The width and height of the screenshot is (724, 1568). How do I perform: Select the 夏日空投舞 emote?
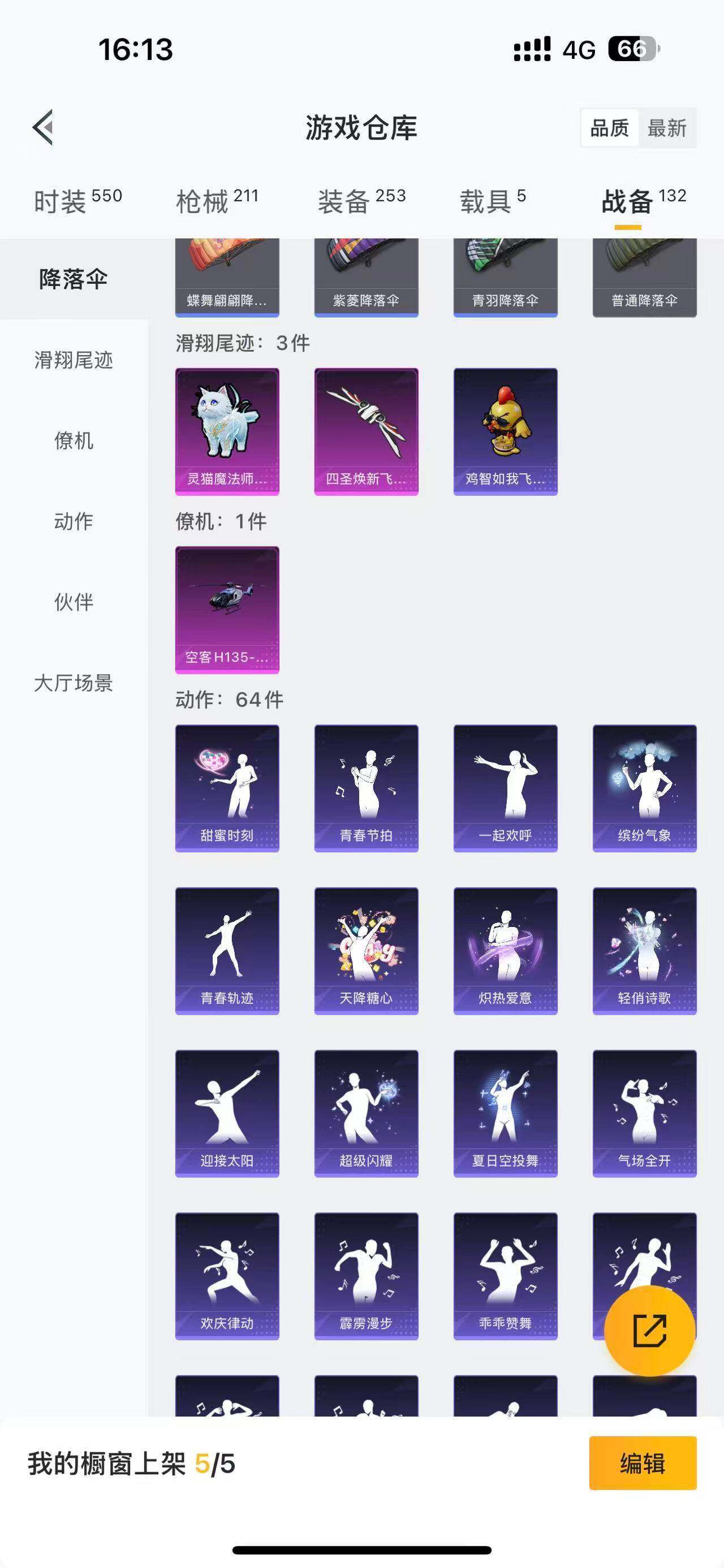pyautogui.click(x=505, y=1113)
